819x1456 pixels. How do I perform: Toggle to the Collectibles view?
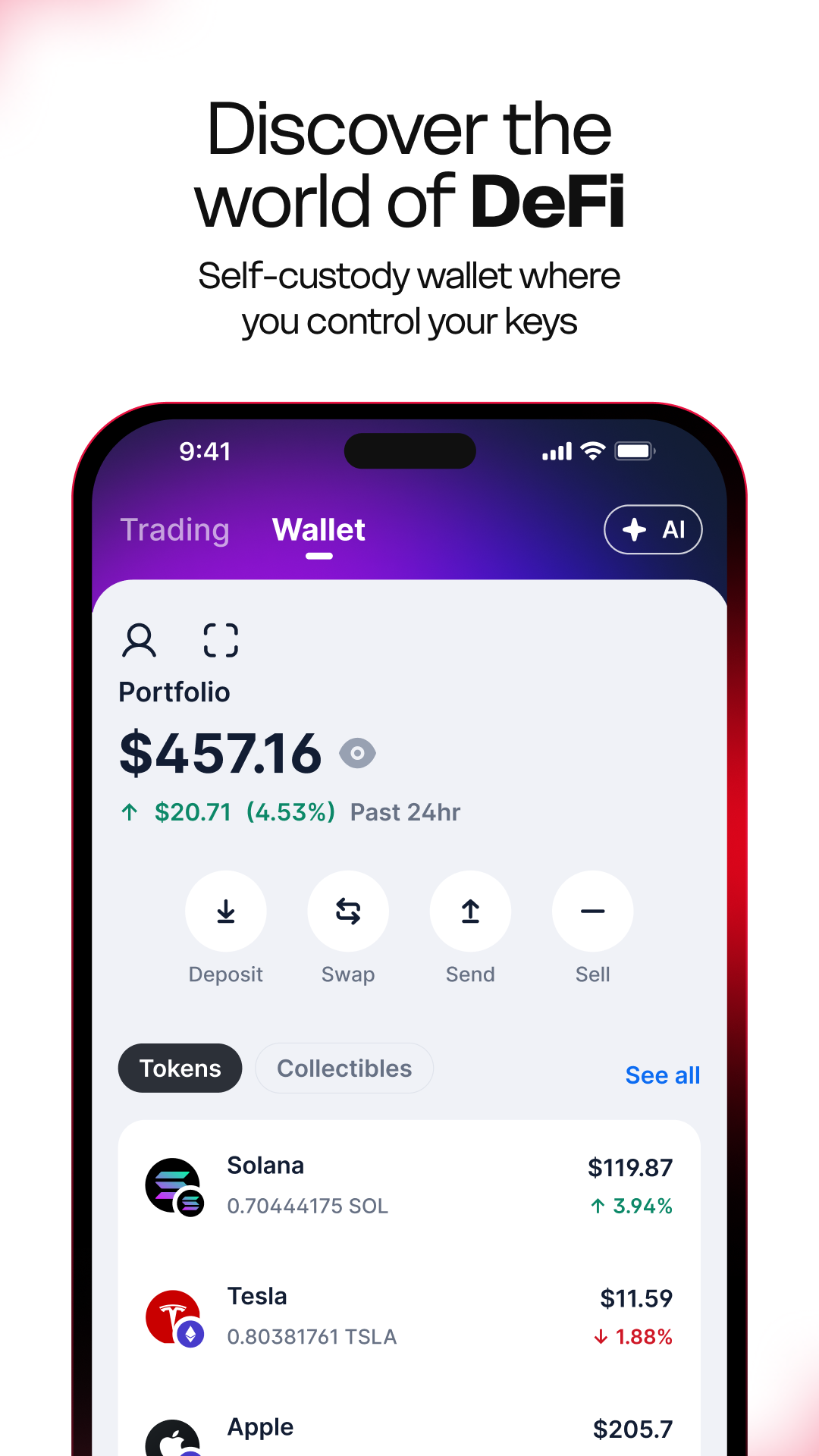(x=344, y=1068)
